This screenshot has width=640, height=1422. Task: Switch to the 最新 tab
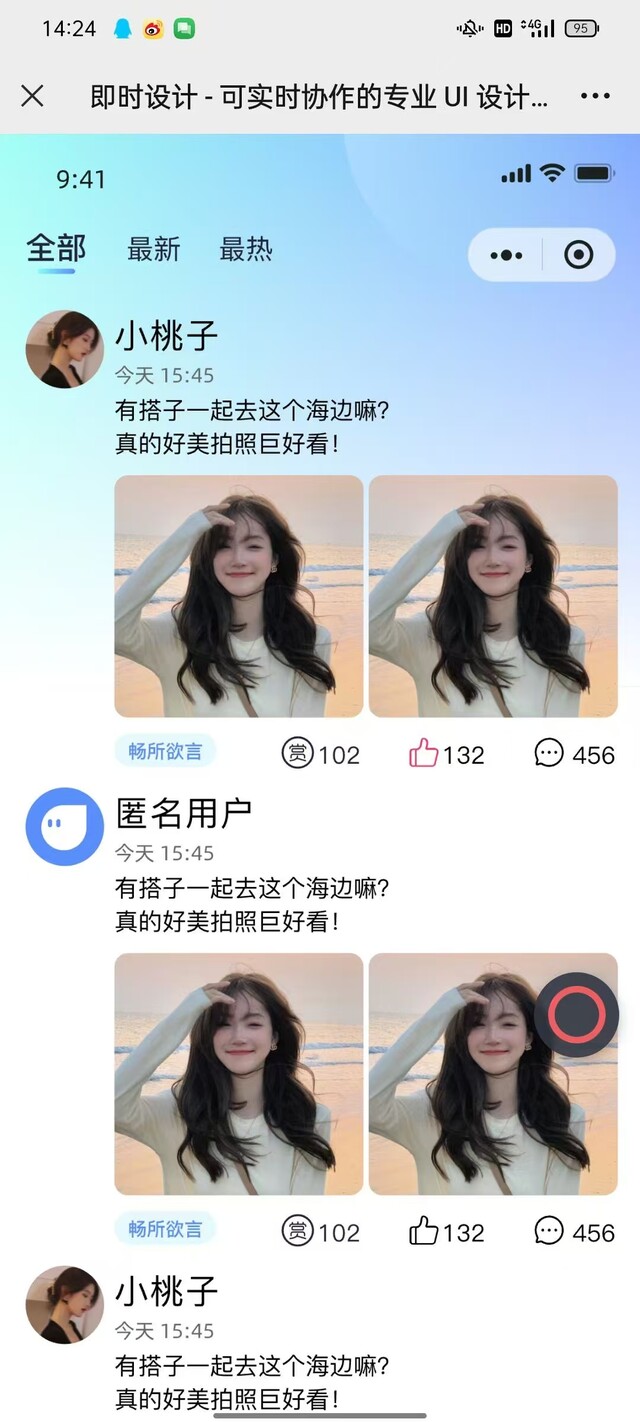click(x=153, y=249)
